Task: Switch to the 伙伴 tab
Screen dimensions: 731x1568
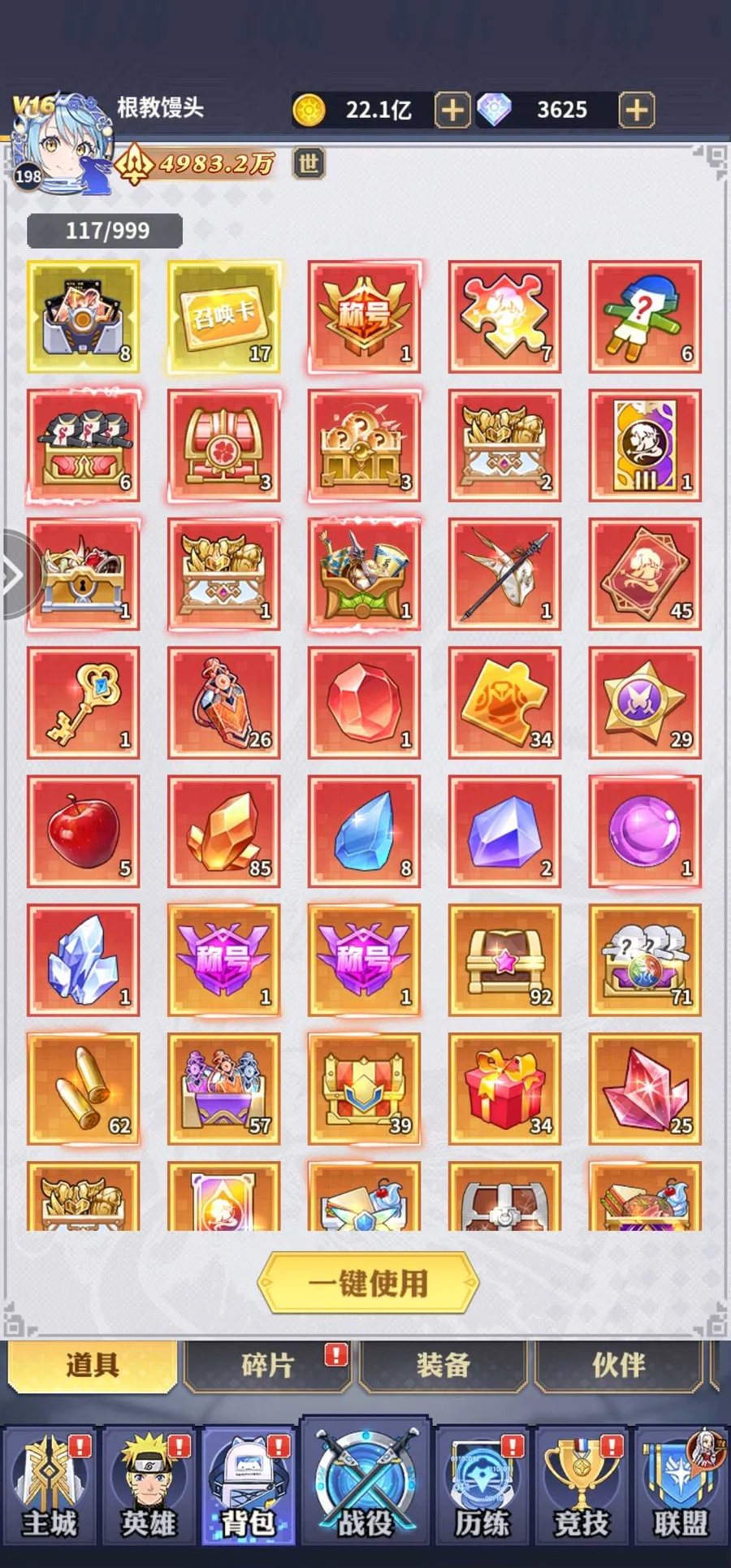Action: (619, 1366)
